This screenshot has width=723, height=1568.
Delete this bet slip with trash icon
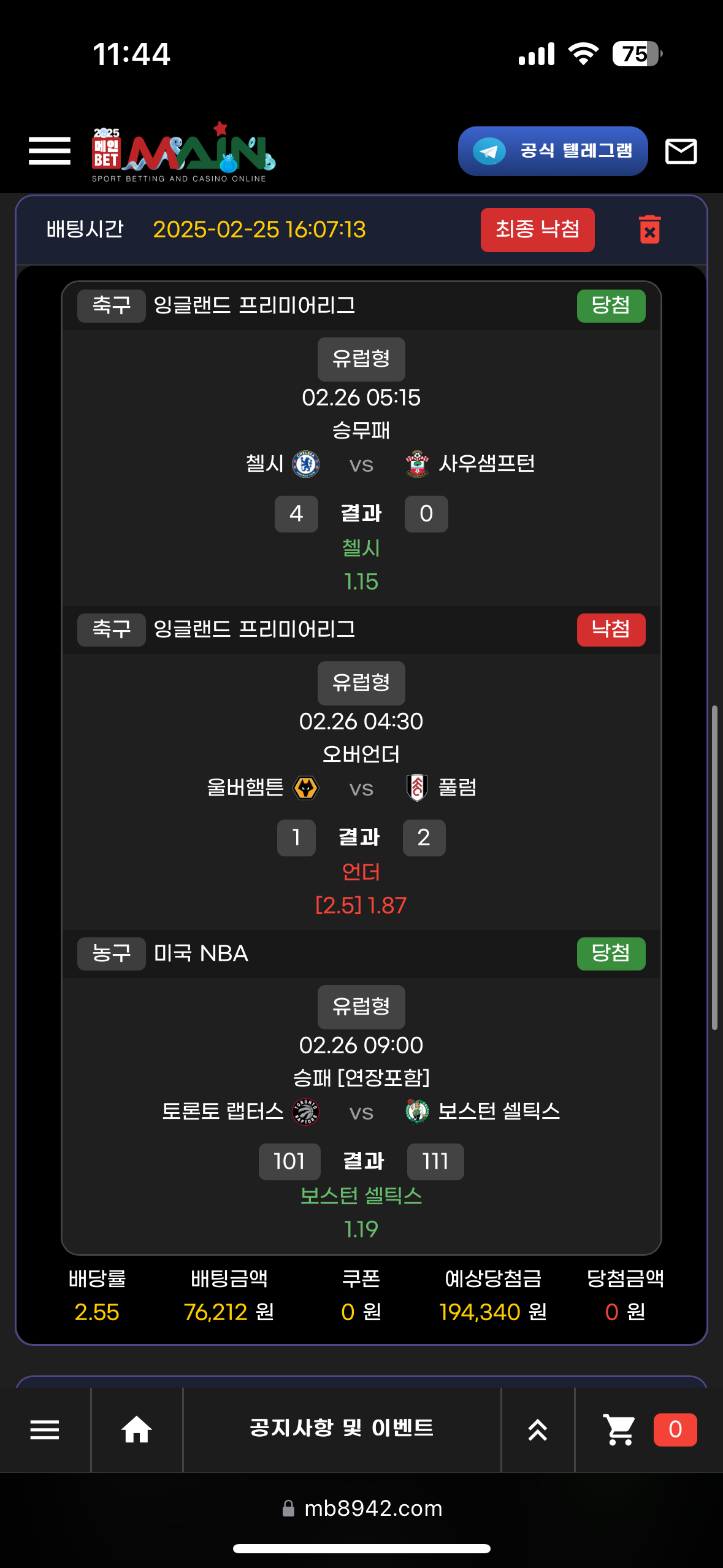pos(649,230)
